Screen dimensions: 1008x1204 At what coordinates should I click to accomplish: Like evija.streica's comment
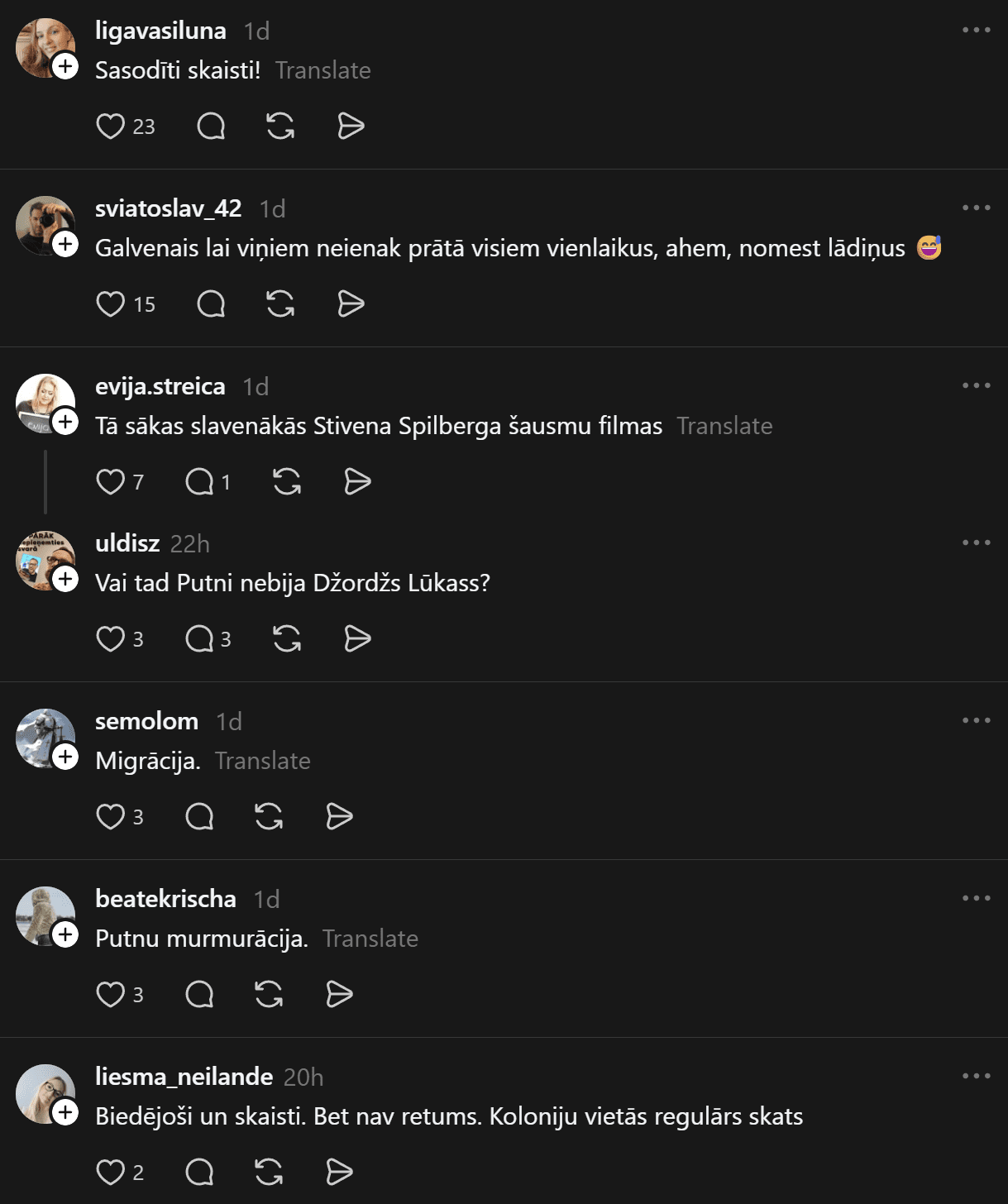tap(110, 482)
